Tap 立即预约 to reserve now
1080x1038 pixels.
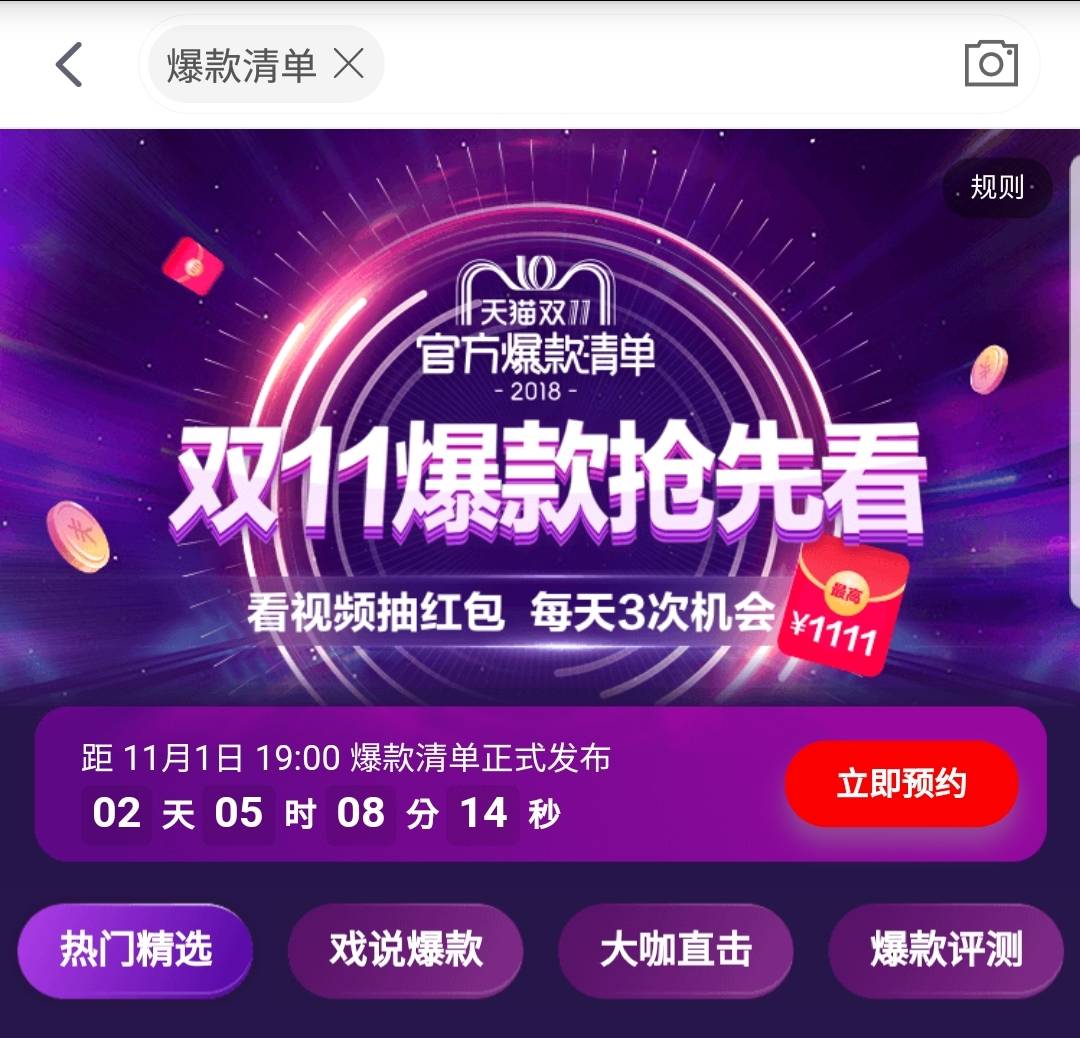pyautogui.click(x=901, y=784)
